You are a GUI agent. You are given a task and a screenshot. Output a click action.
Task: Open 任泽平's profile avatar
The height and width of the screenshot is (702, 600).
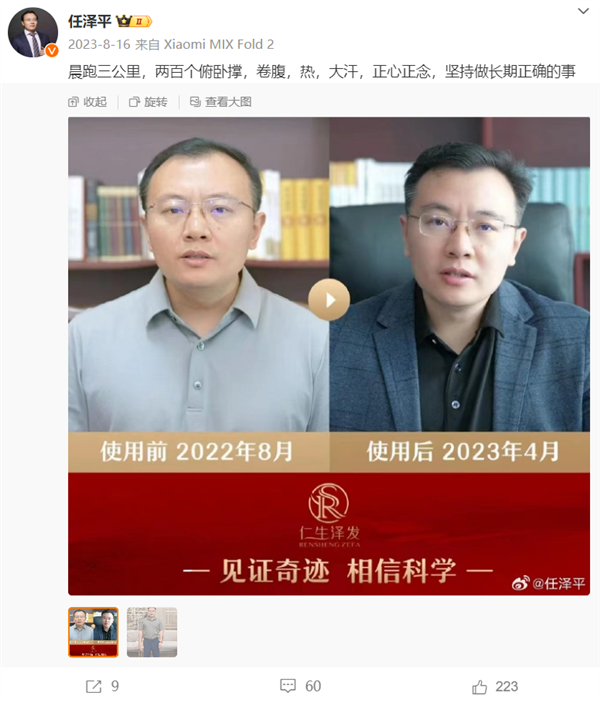(33, 31)
